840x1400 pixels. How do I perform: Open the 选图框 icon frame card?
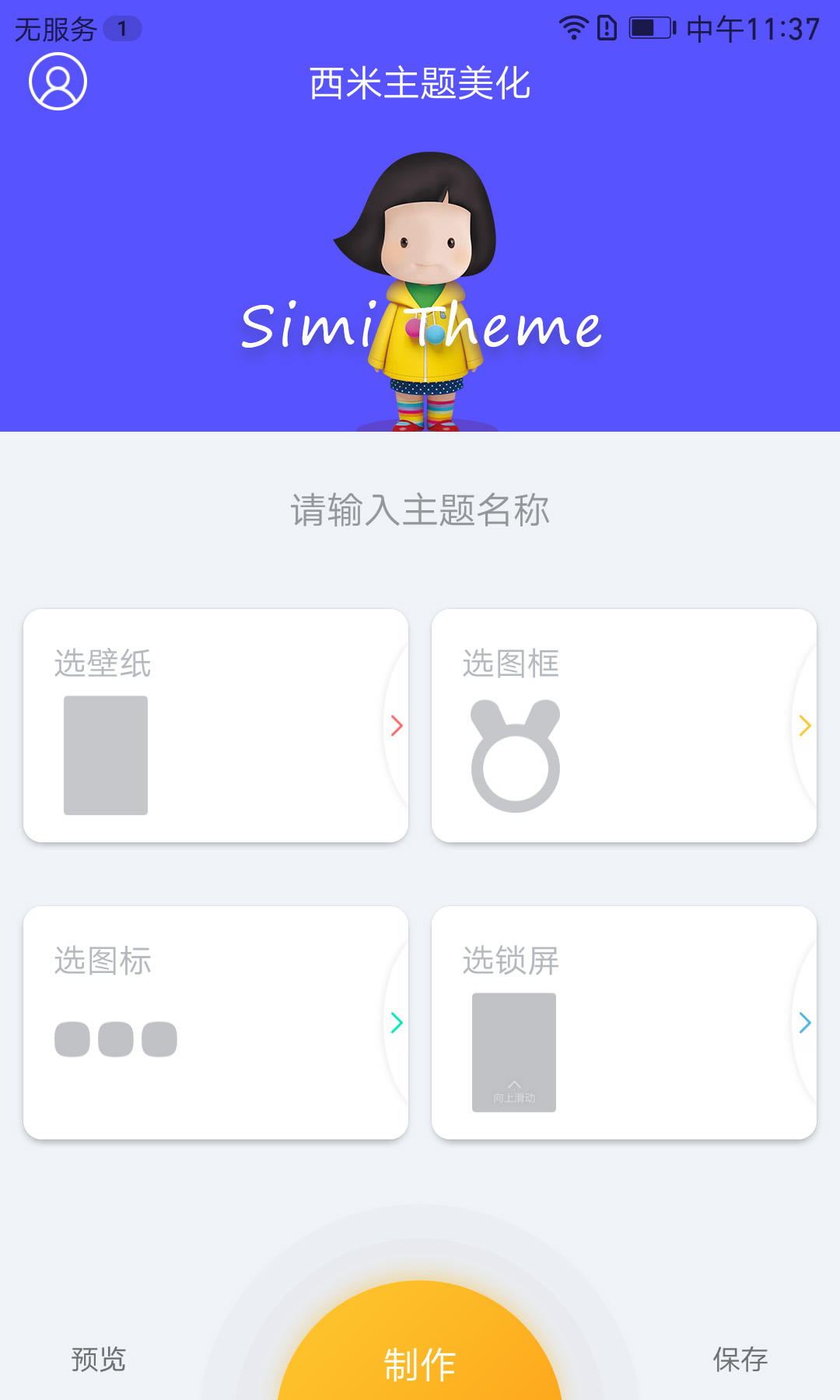pyautogui.click(x=624, y=725)
